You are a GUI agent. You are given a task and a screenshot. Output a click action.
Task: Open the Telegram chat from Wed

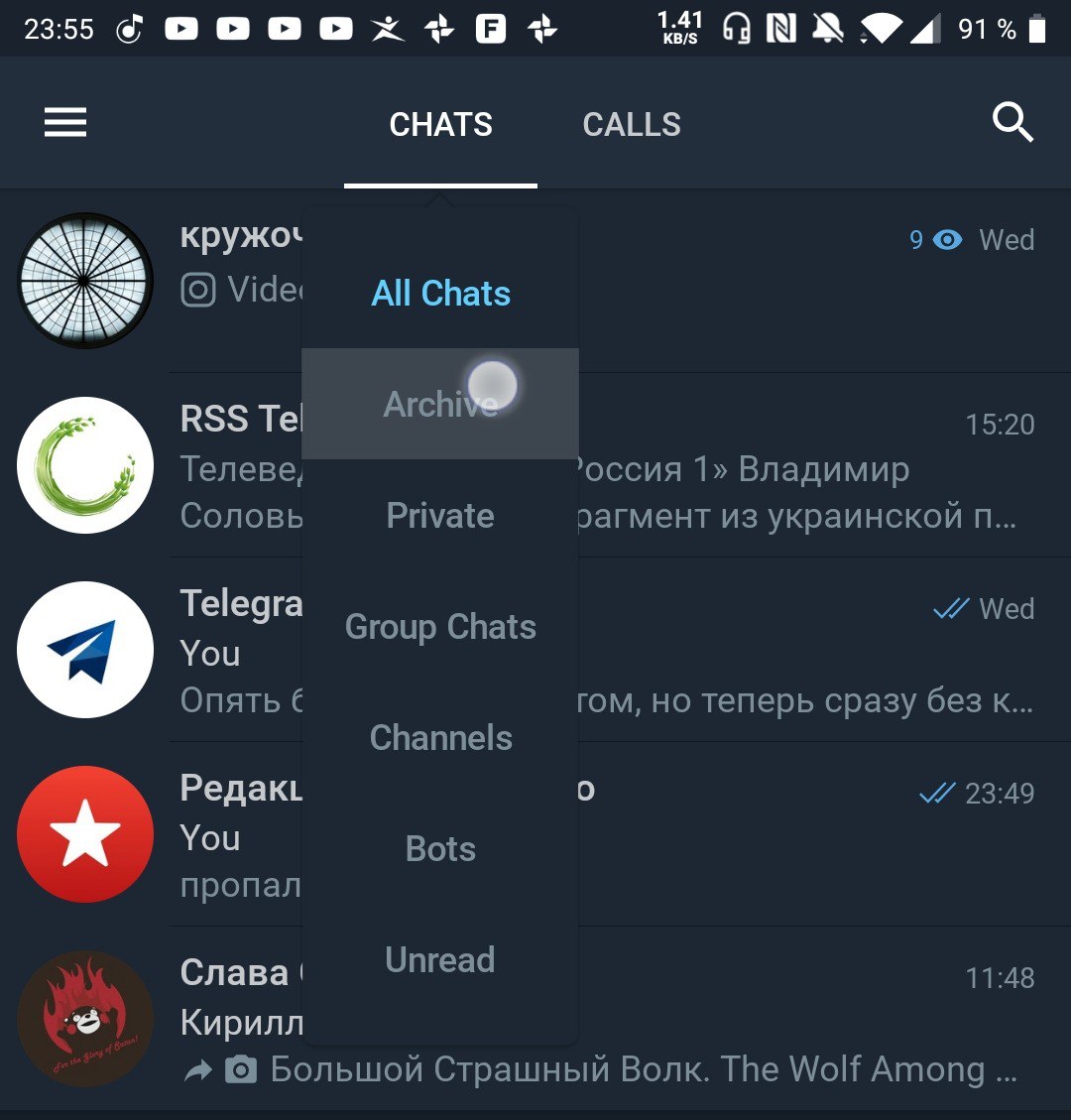tap(793, 651)
